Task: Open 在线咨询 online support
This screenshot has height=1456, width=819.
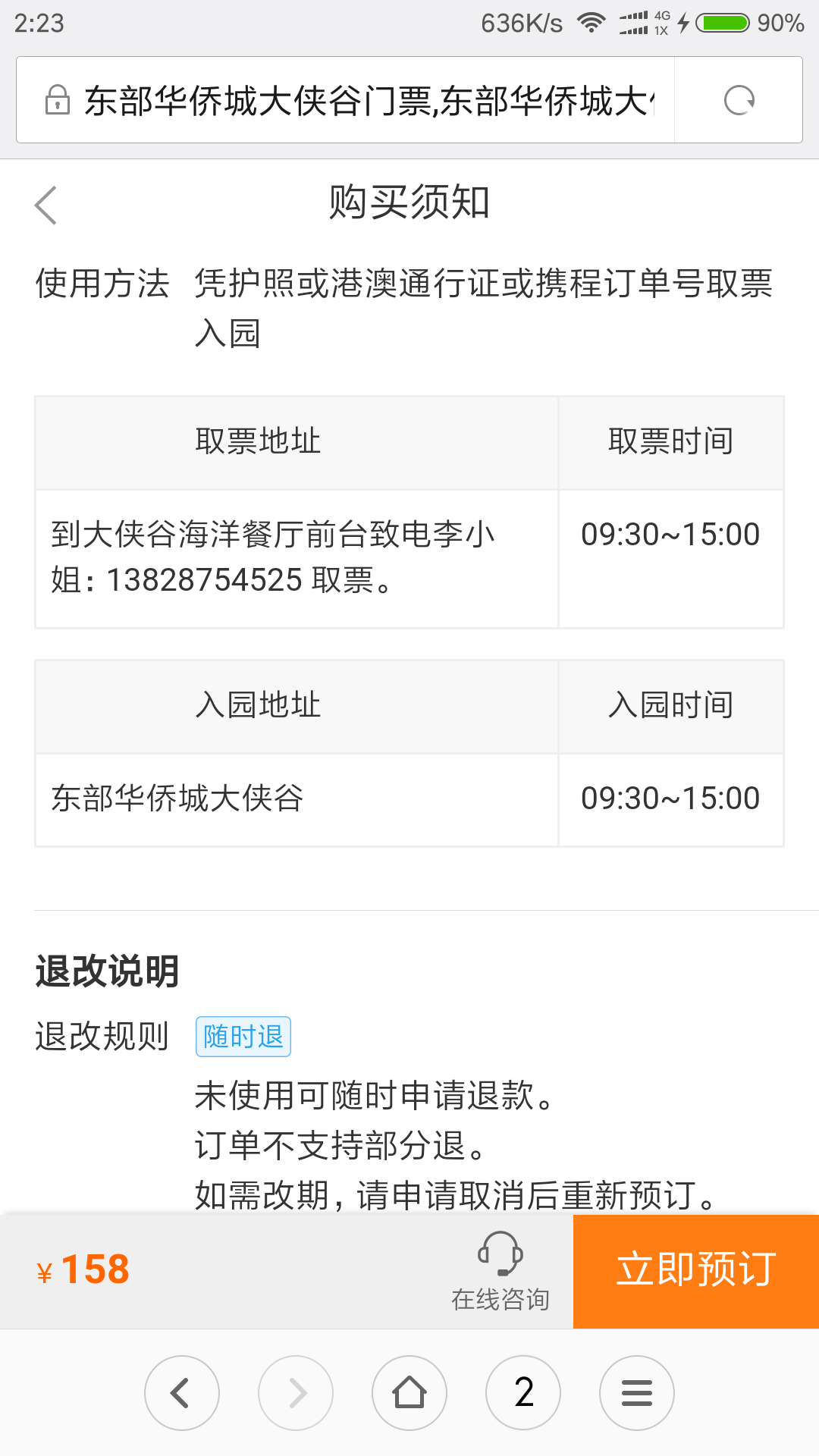Action: 500,1272
